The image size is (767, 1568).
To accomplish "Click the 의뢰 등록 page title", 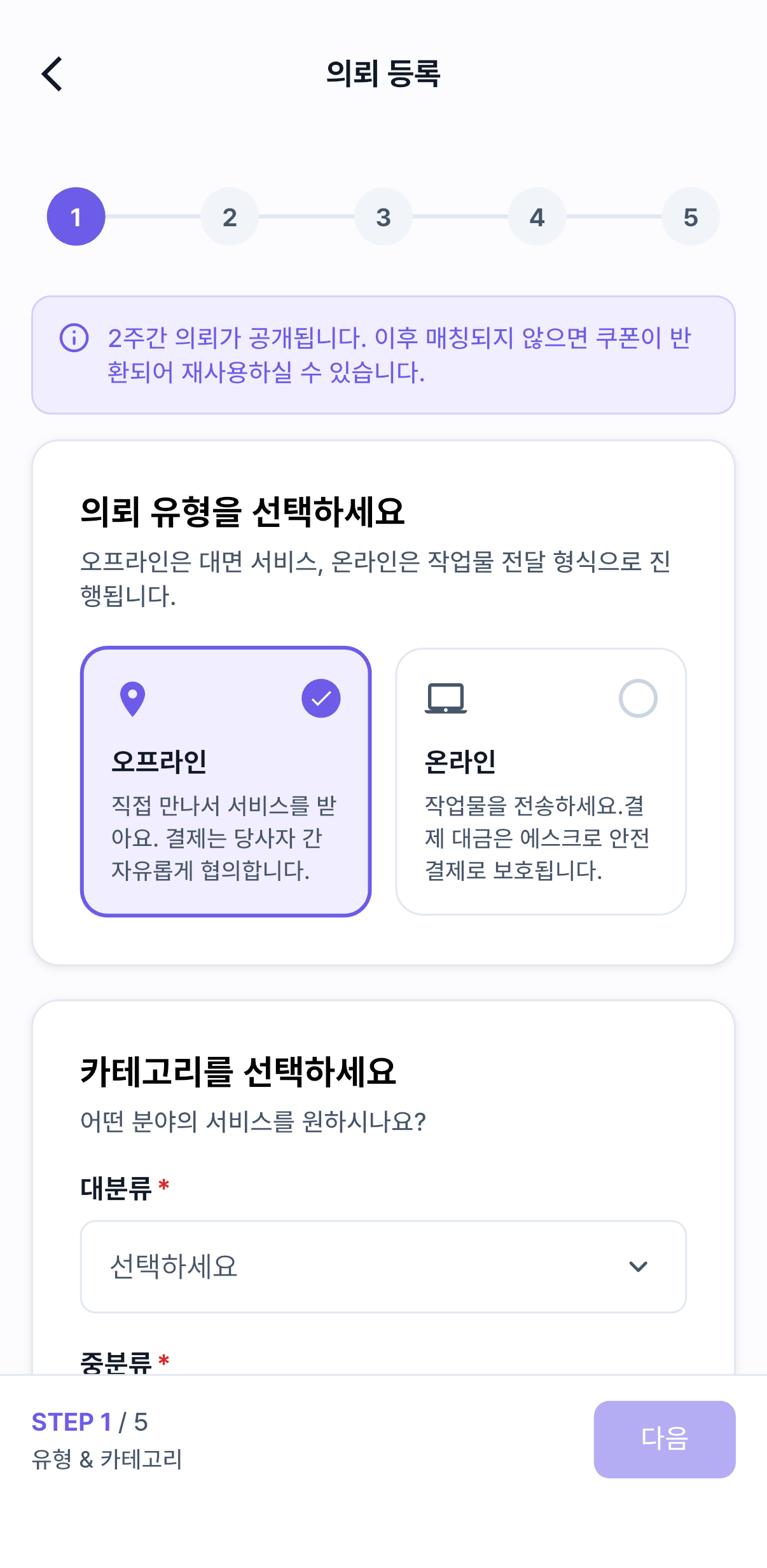I will click(383, 72).
